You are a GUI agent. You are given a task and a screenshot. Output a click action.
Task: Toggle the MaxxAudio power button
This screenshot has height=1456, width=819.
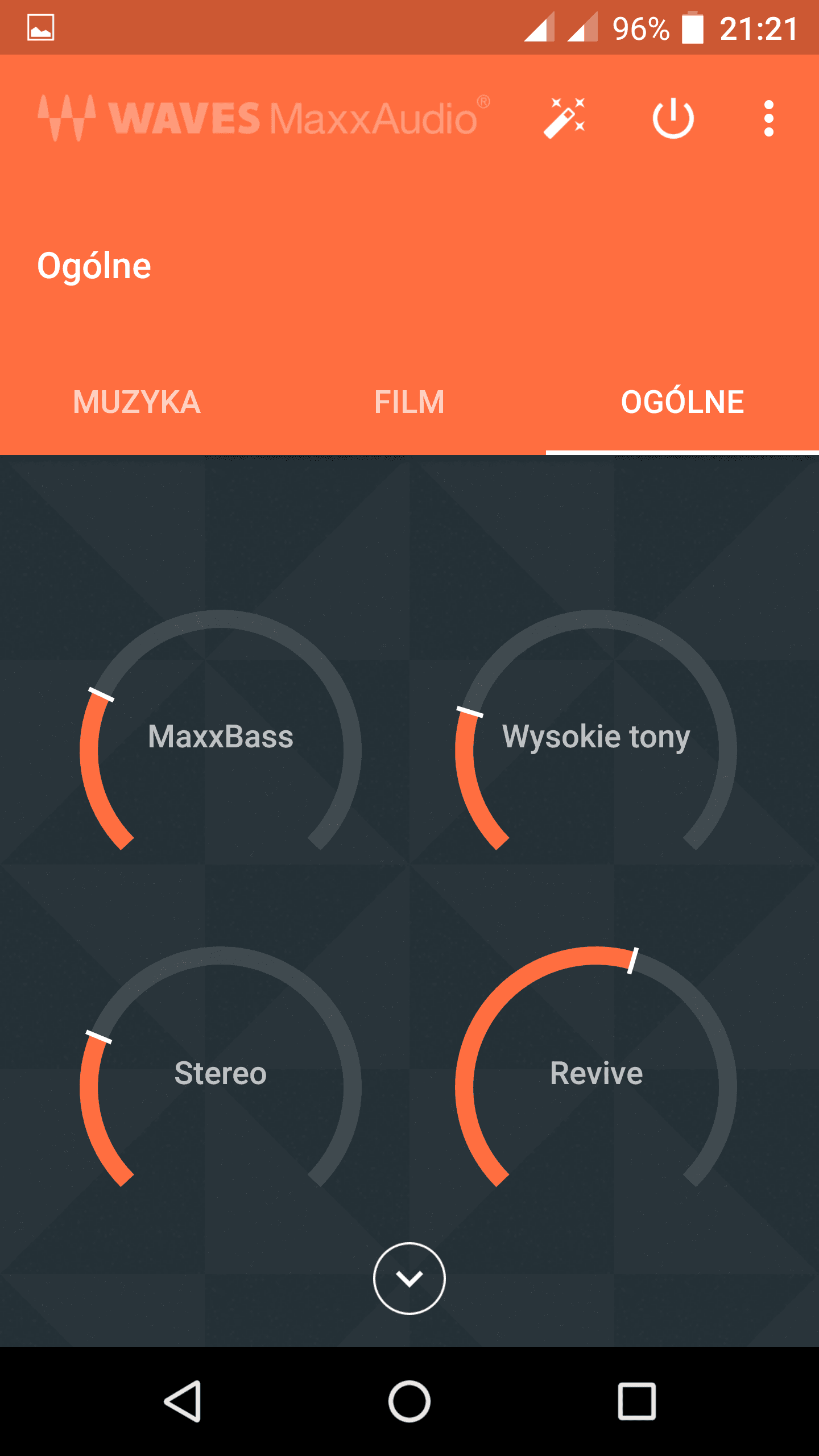(673, 118)
